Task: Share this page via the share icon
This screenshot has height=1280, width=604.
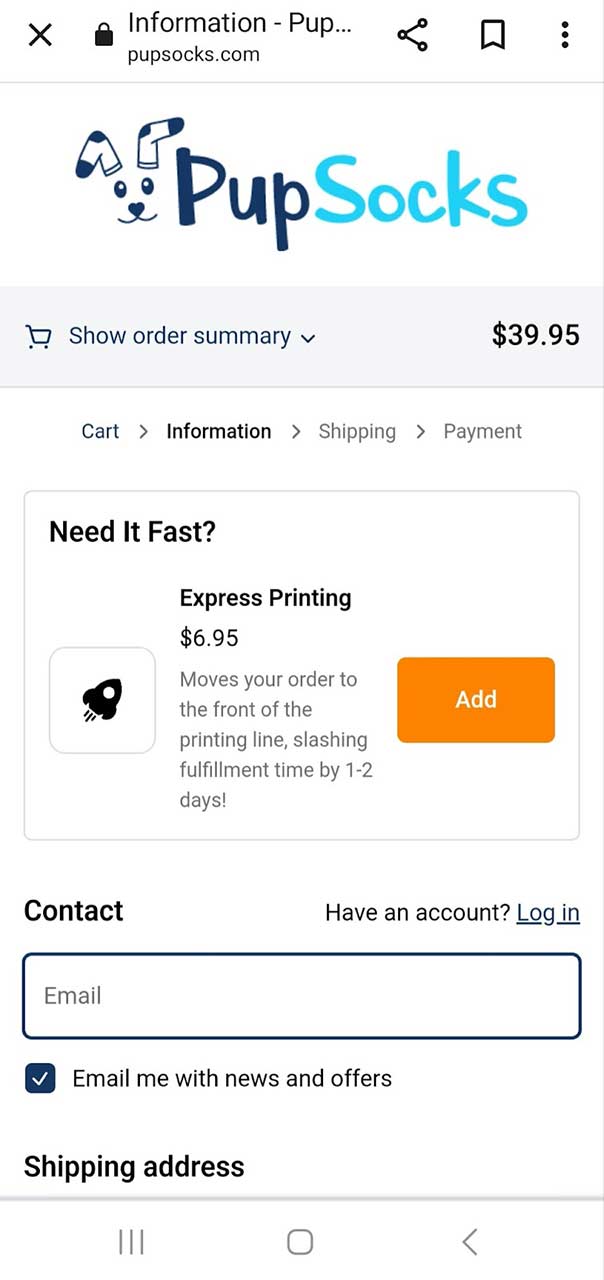Action: [412, 36]
